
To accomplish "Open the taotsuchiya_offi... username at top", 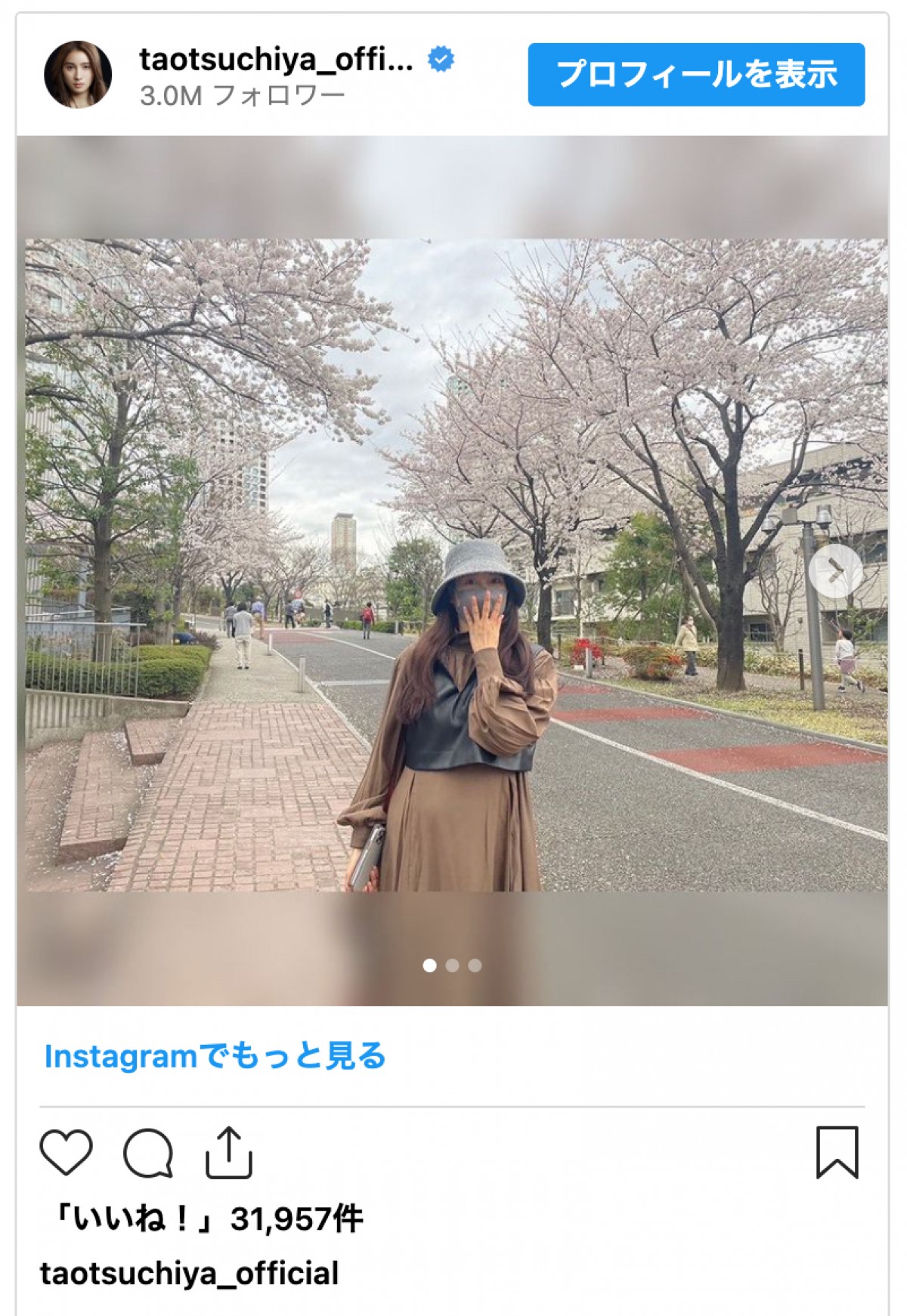I will [x=276, y=59].
